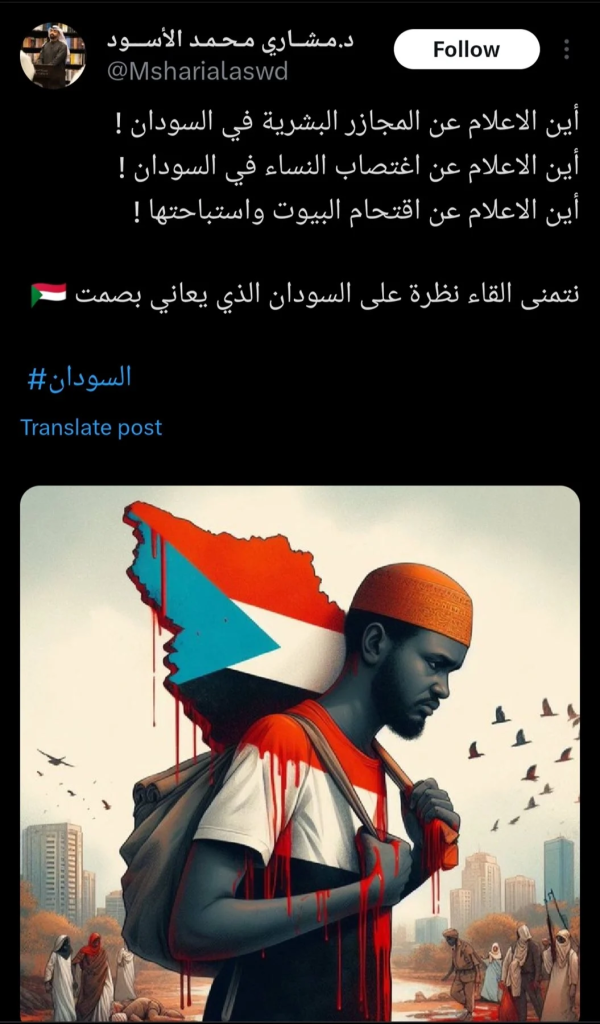Open the author's profile picture

(52, 56)
